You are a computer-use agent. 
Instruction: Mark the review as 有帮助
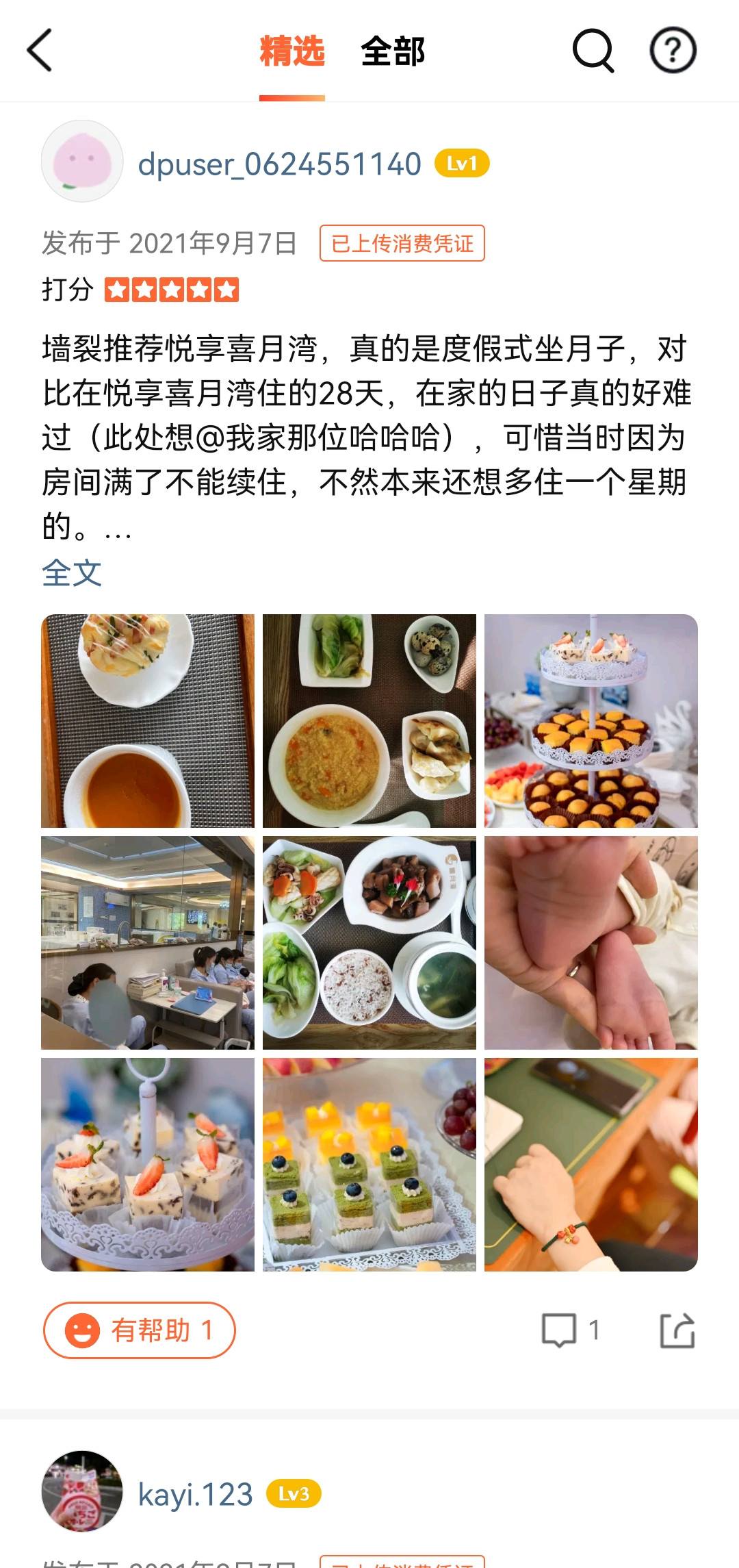(140, 1330)
